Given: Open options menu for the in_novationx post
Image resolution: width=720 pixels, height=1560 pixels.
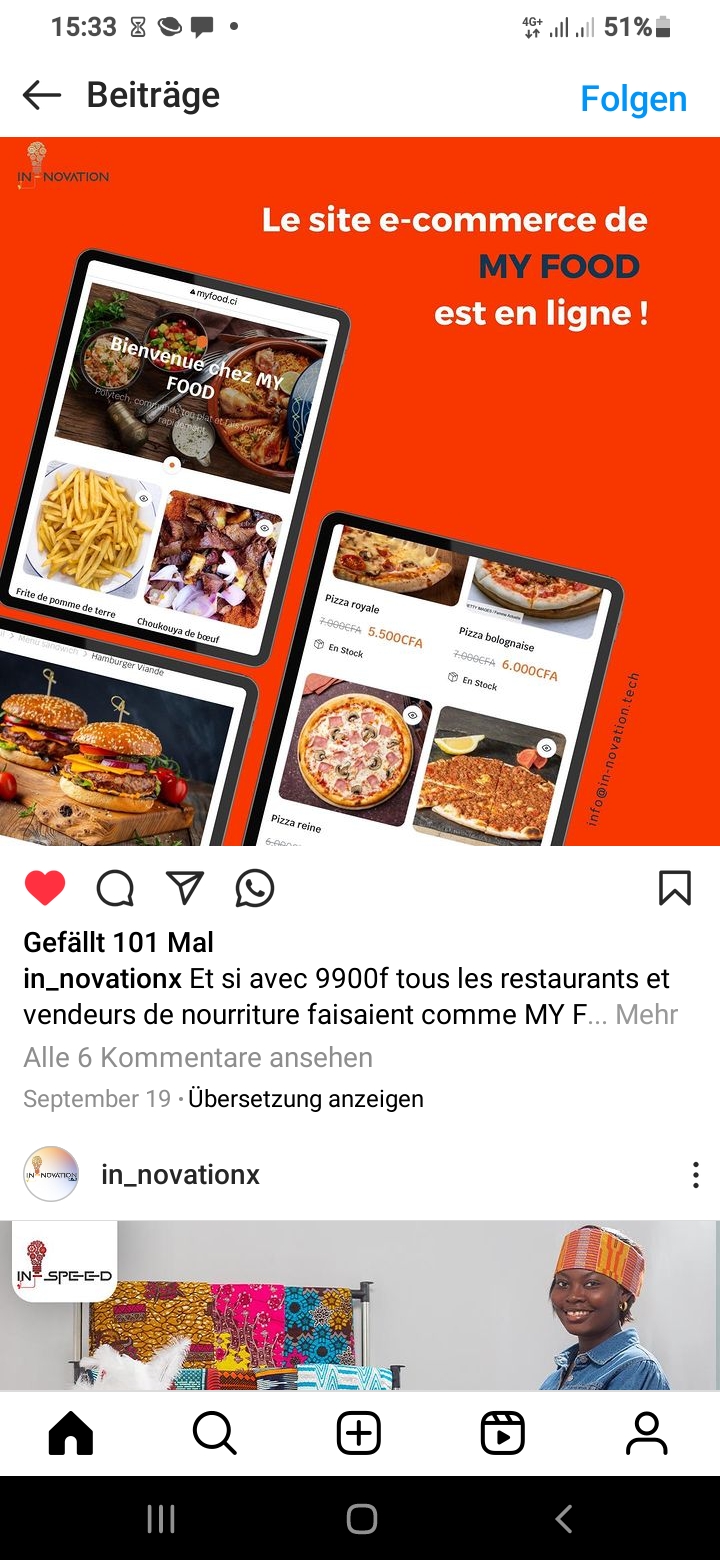Looking at the screenshot, I should click(x=695, y=1175).
